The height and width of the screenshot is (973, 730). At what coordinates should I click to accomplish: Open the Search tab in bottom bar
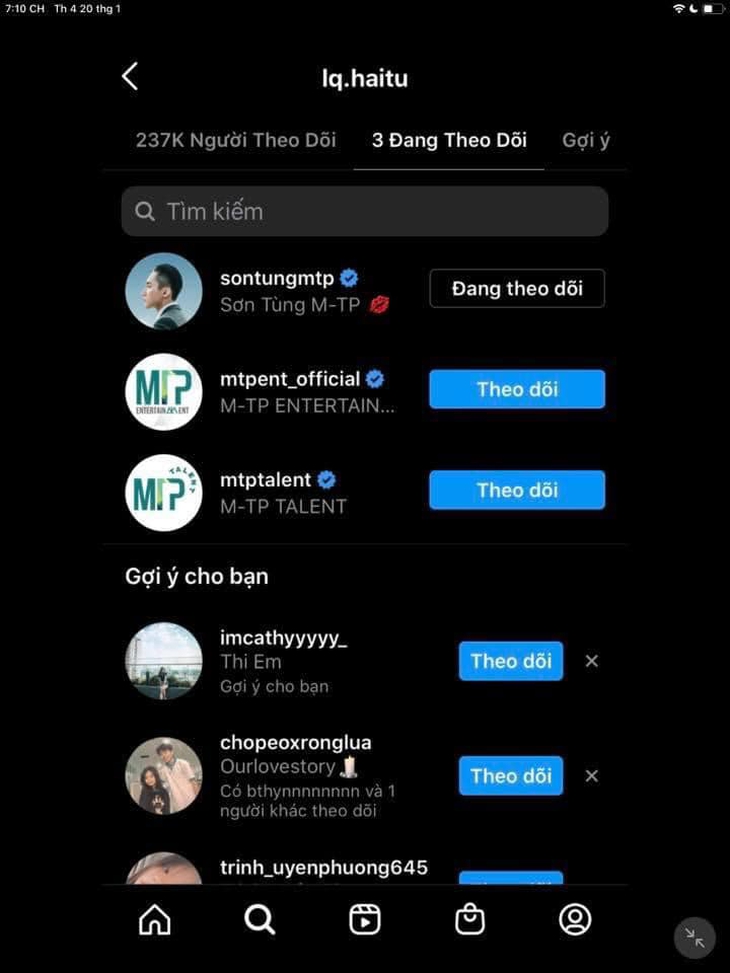click(x=260, y=920)
